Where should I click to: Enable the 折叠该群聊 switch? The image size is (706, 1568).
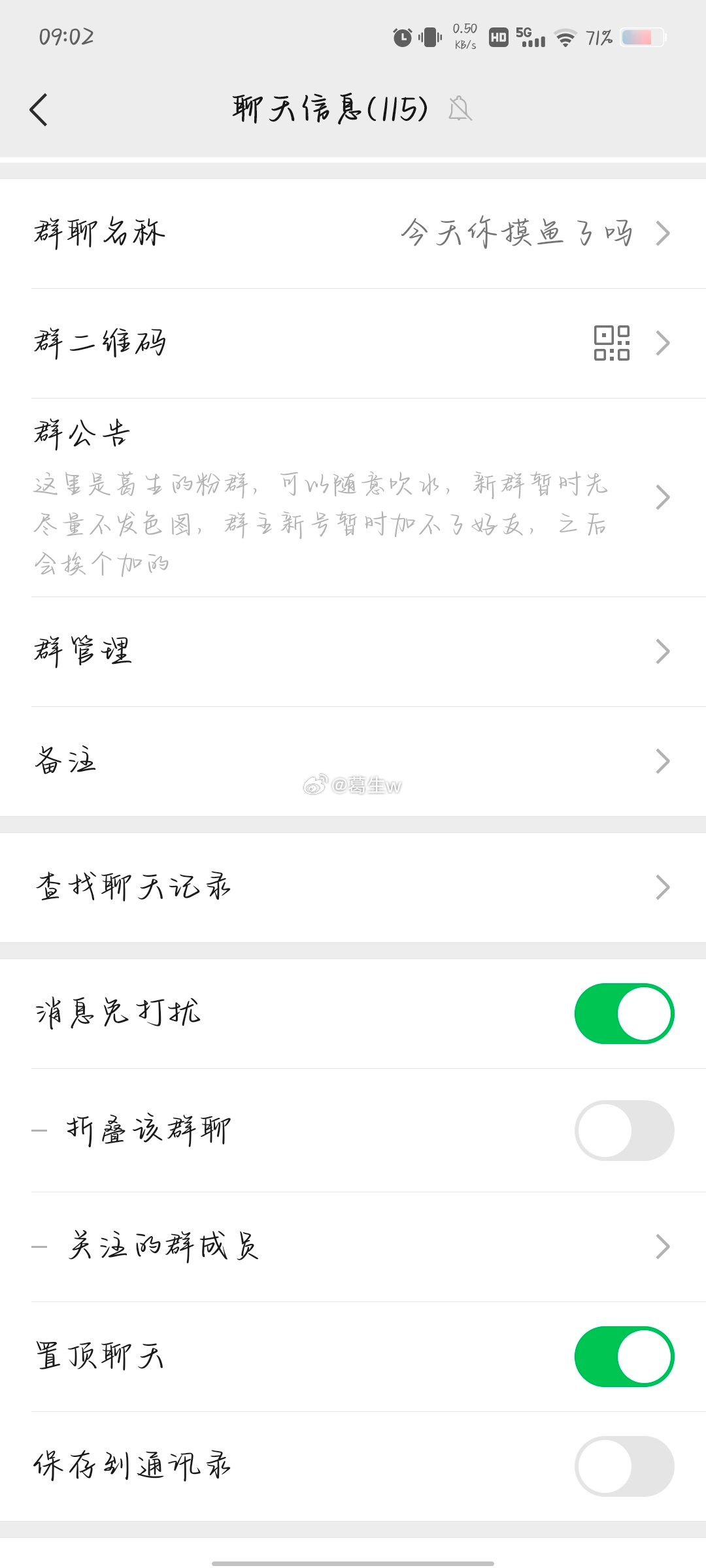(624, 1130)
